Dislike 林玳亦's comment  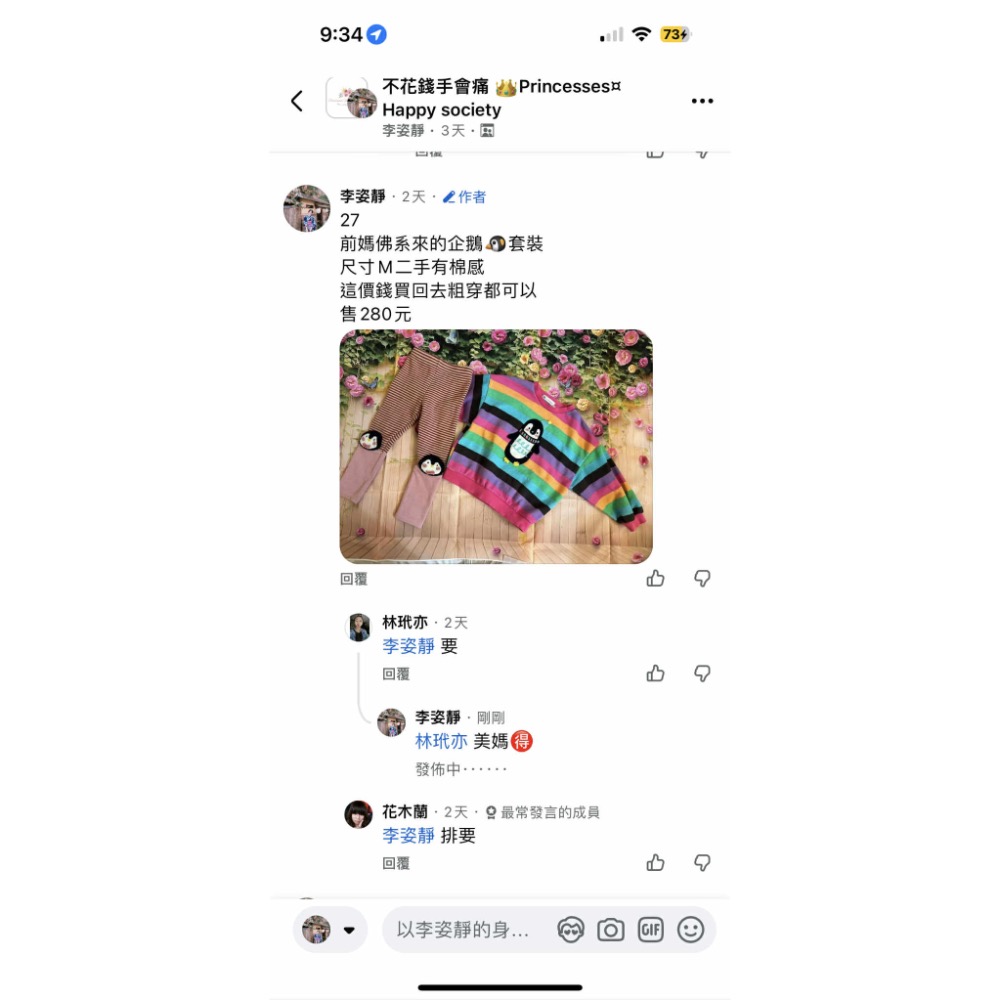tap(703, 674)
